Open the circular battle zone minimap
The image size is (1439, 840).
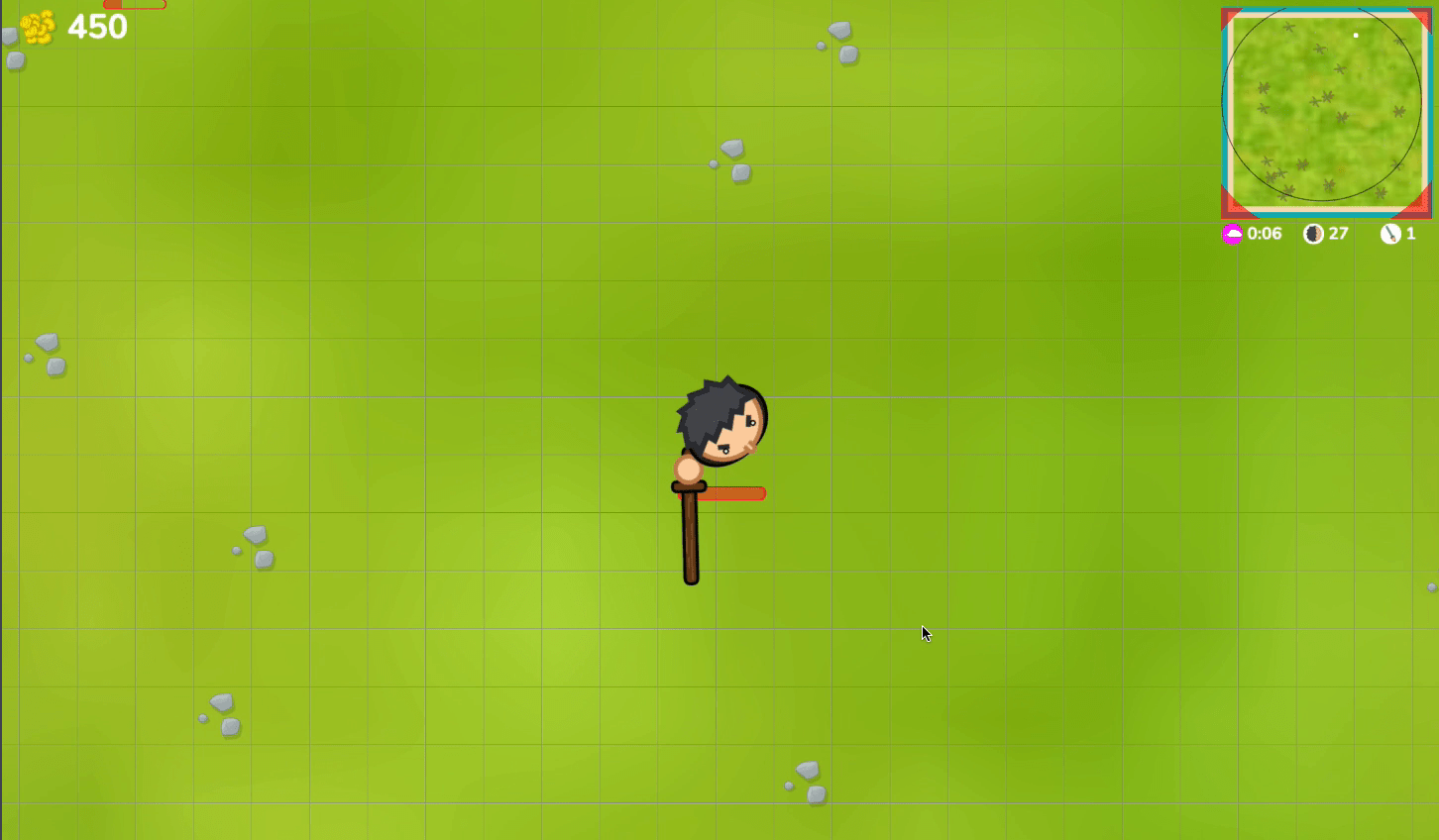click(x=1325, y=112)
